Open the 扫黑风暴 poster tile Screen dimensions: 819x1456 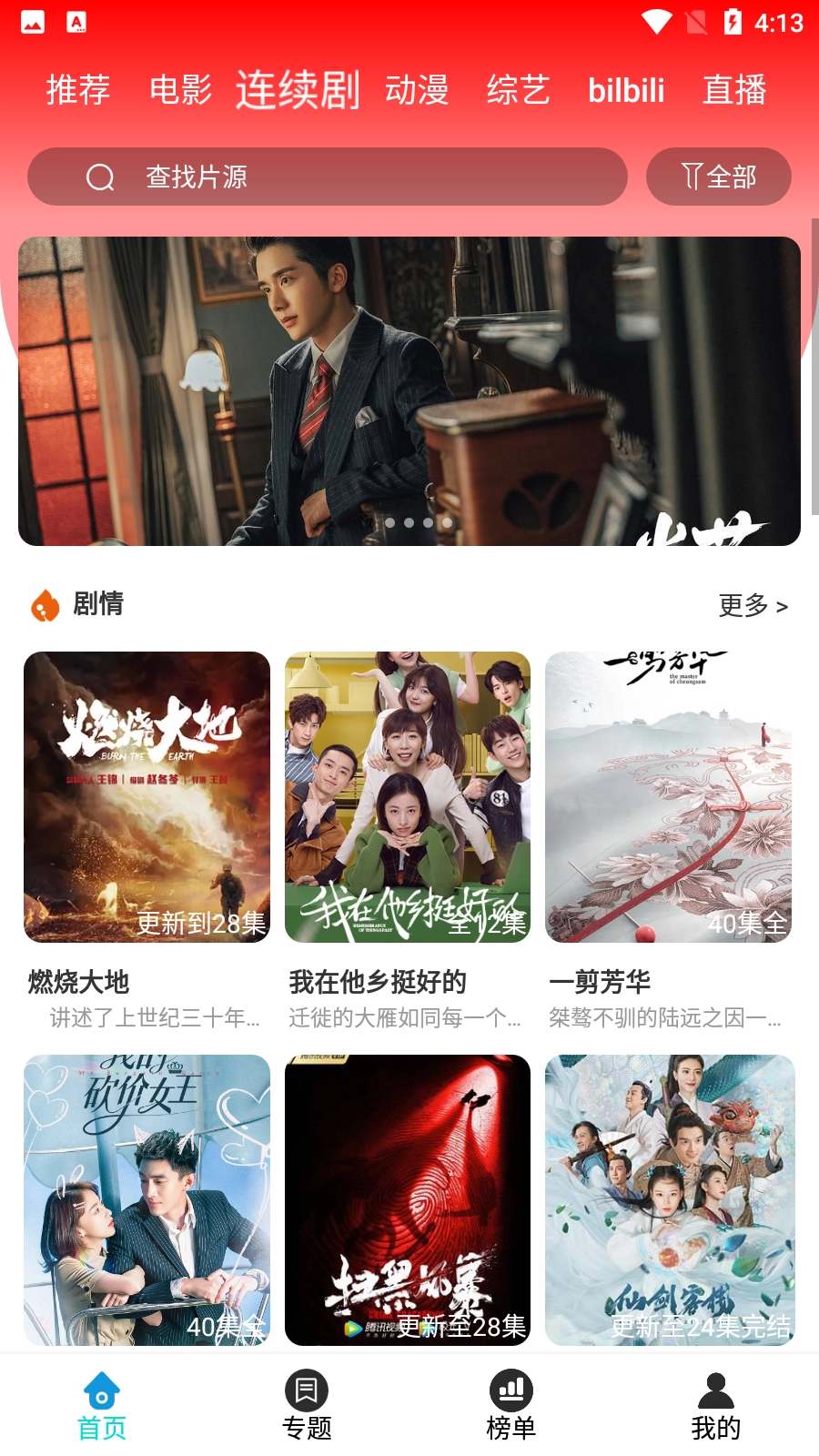tap(408, 1199)
